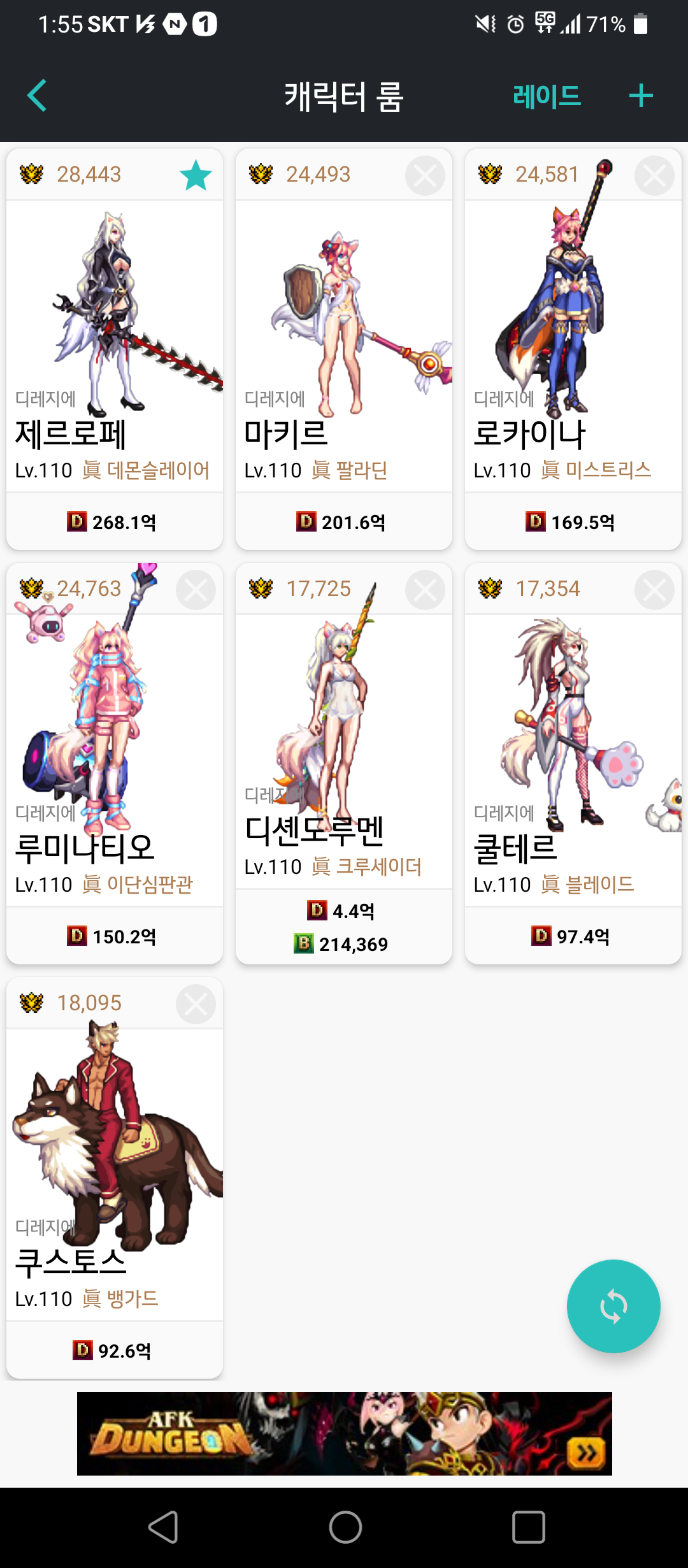Image resolution: width=688 pixels, height=1568 pixels.
Task: Open the 마키르 character card
Action: pos(344,349)
